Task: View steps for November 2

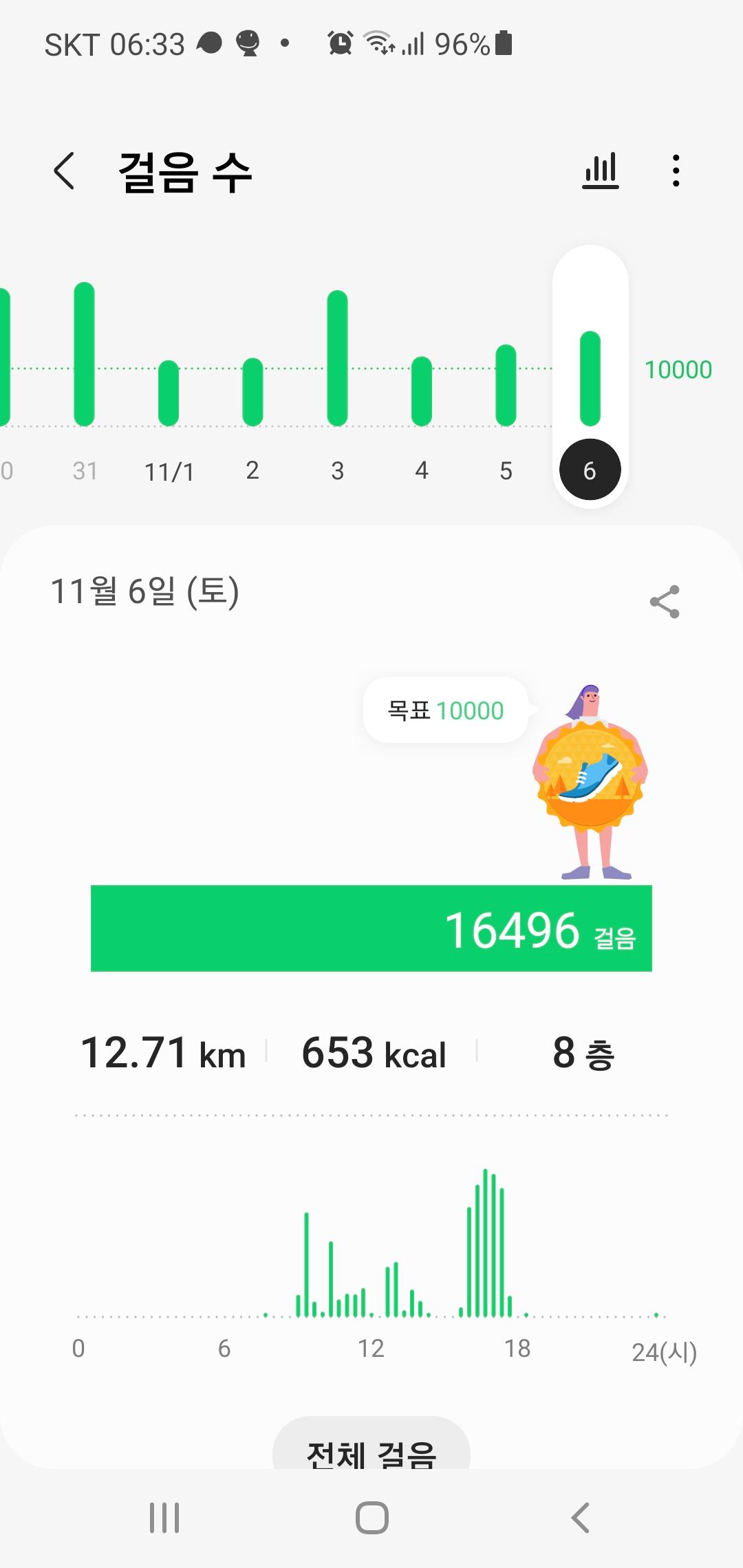Action: coord(252,392)
